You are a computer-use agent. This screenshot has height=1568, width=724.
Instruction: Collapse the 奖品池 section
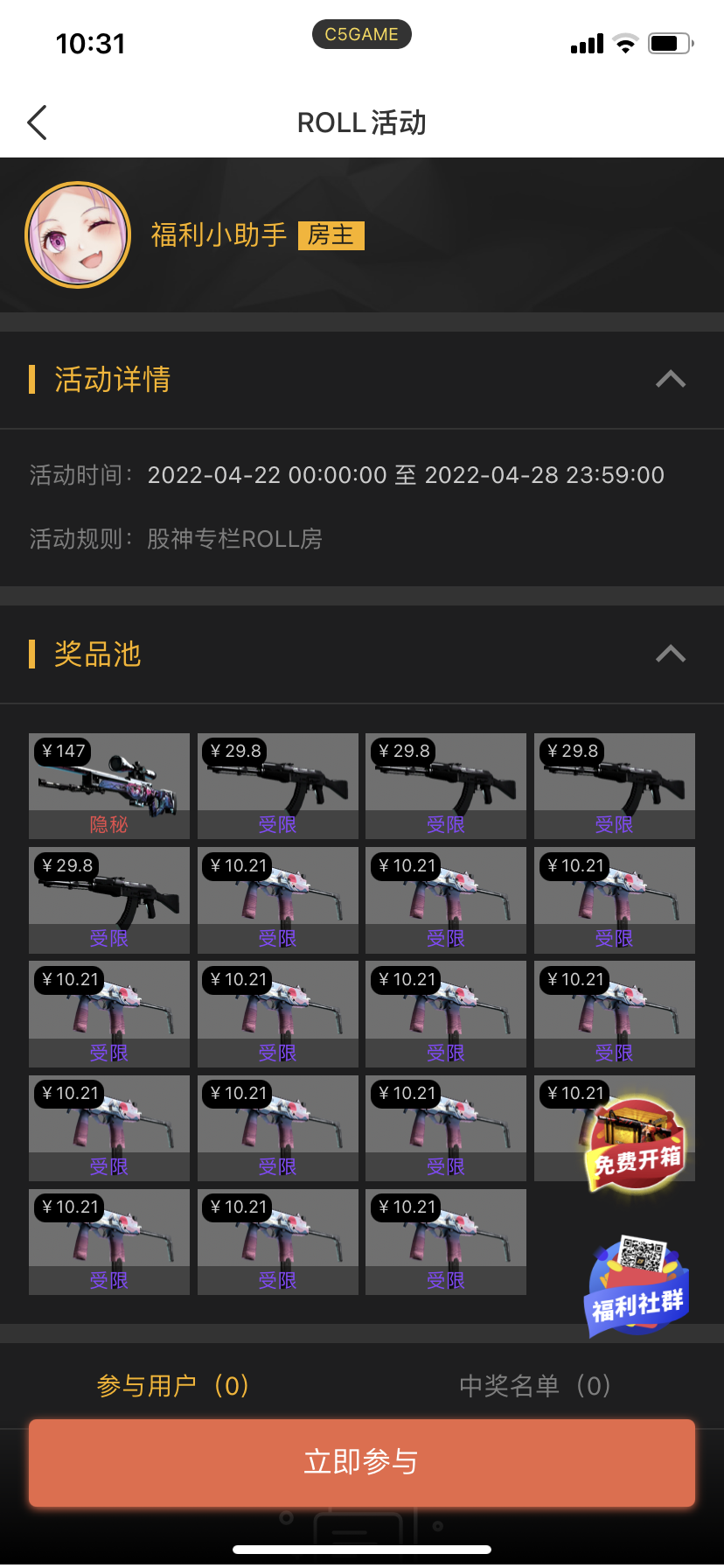tap(670, 654)
